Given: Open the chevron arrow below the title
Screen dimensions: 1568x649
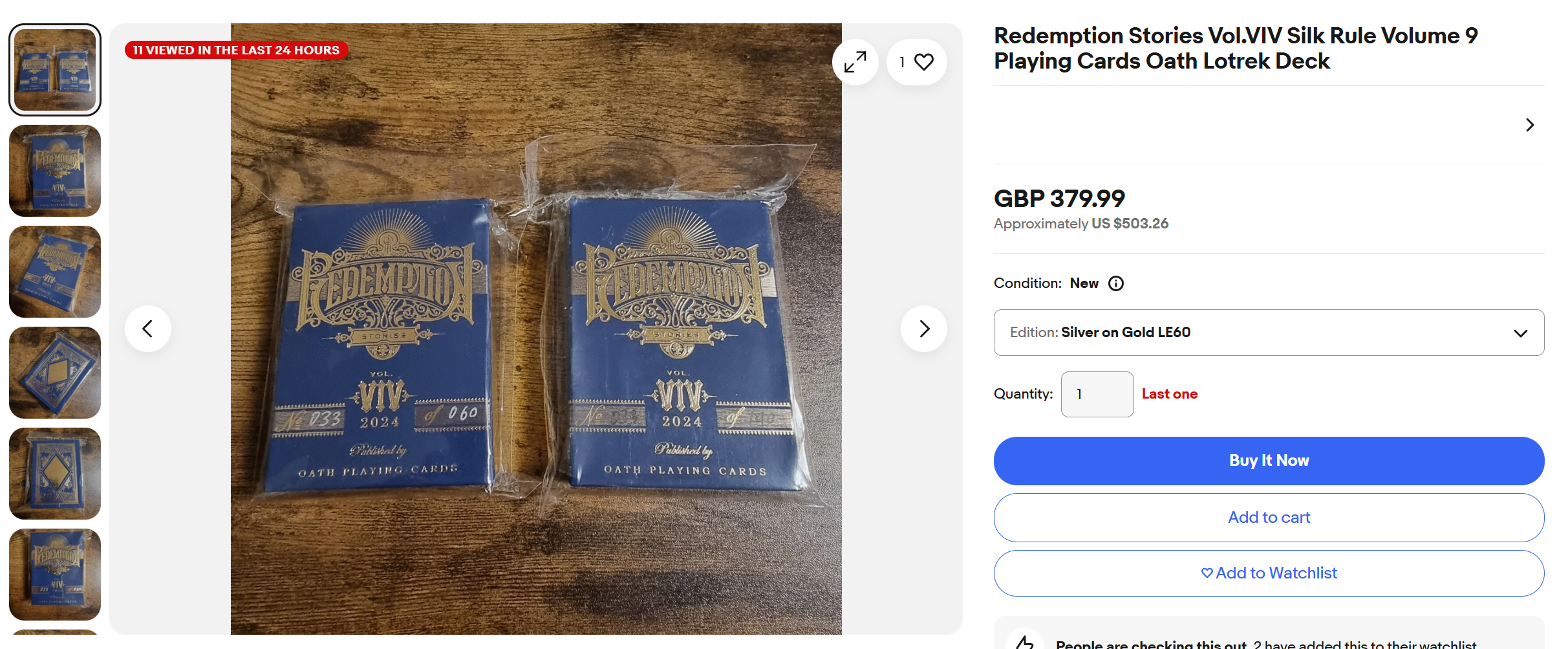Looking at the screenshot, I should click(x=1529, y=125).
